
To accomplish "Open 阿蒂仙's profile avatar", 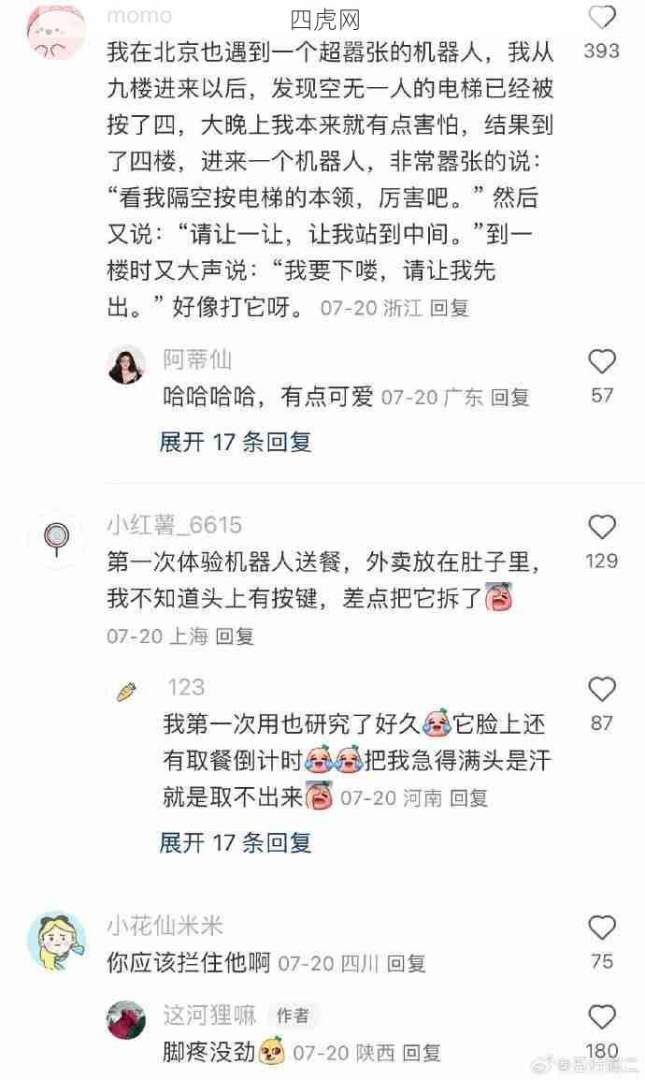I will coord(128,367).
